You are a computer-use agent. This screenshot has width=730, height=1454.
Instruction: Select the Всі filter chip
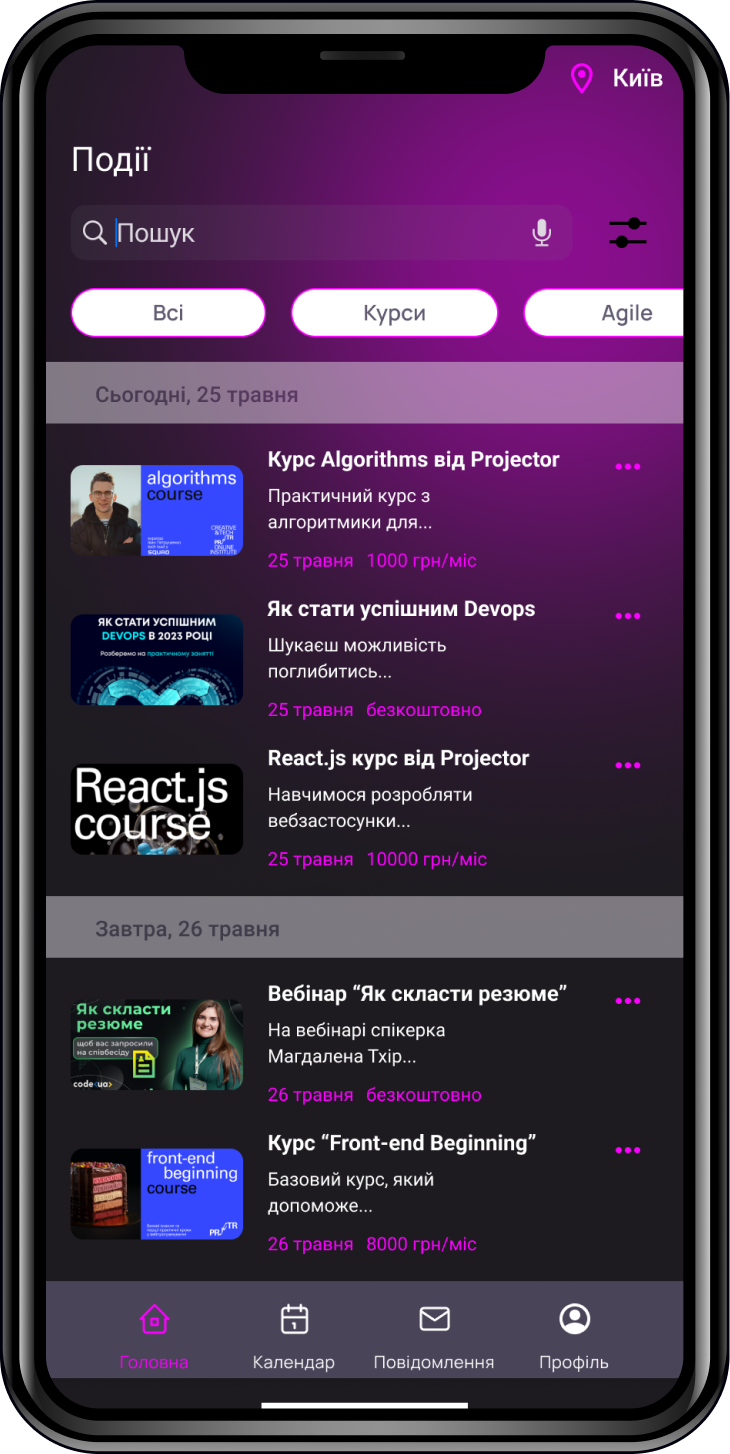[168, 313]
